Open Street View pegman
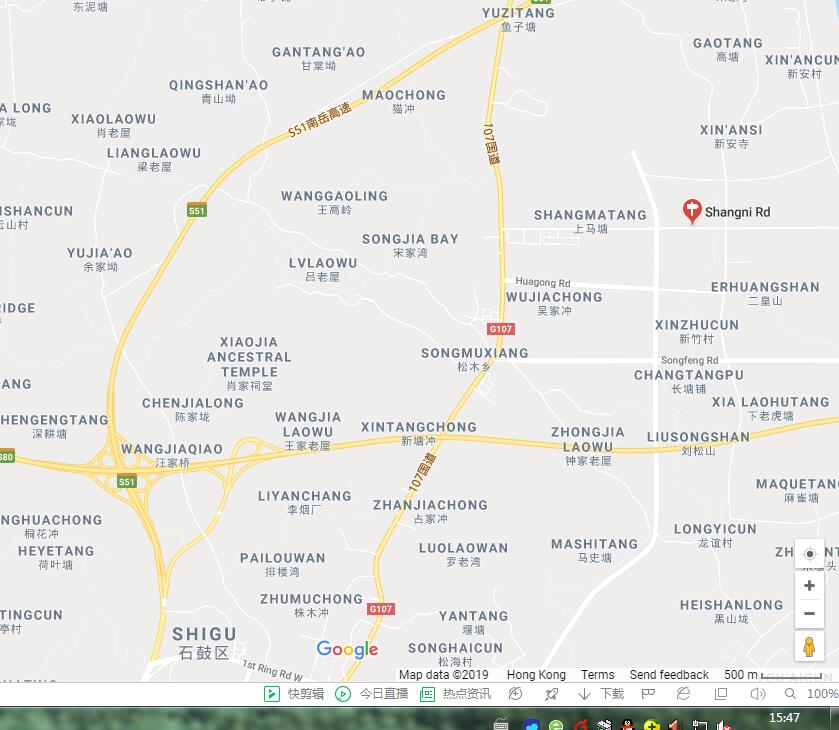The width and height of the screenshot is (839, 730). click(x=809, y=647)
